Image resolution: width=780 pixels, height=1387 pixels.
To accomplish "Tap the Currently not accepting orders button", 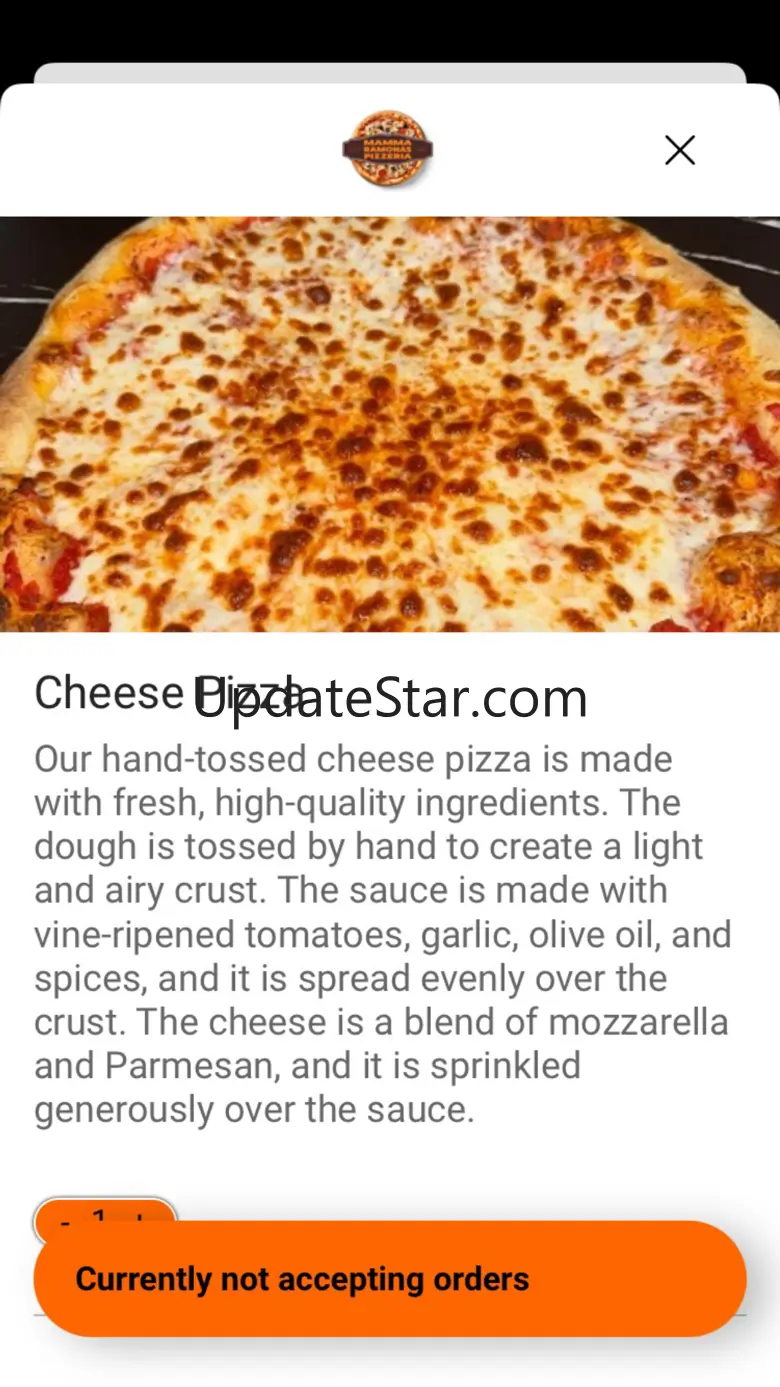I will 390,1279.
